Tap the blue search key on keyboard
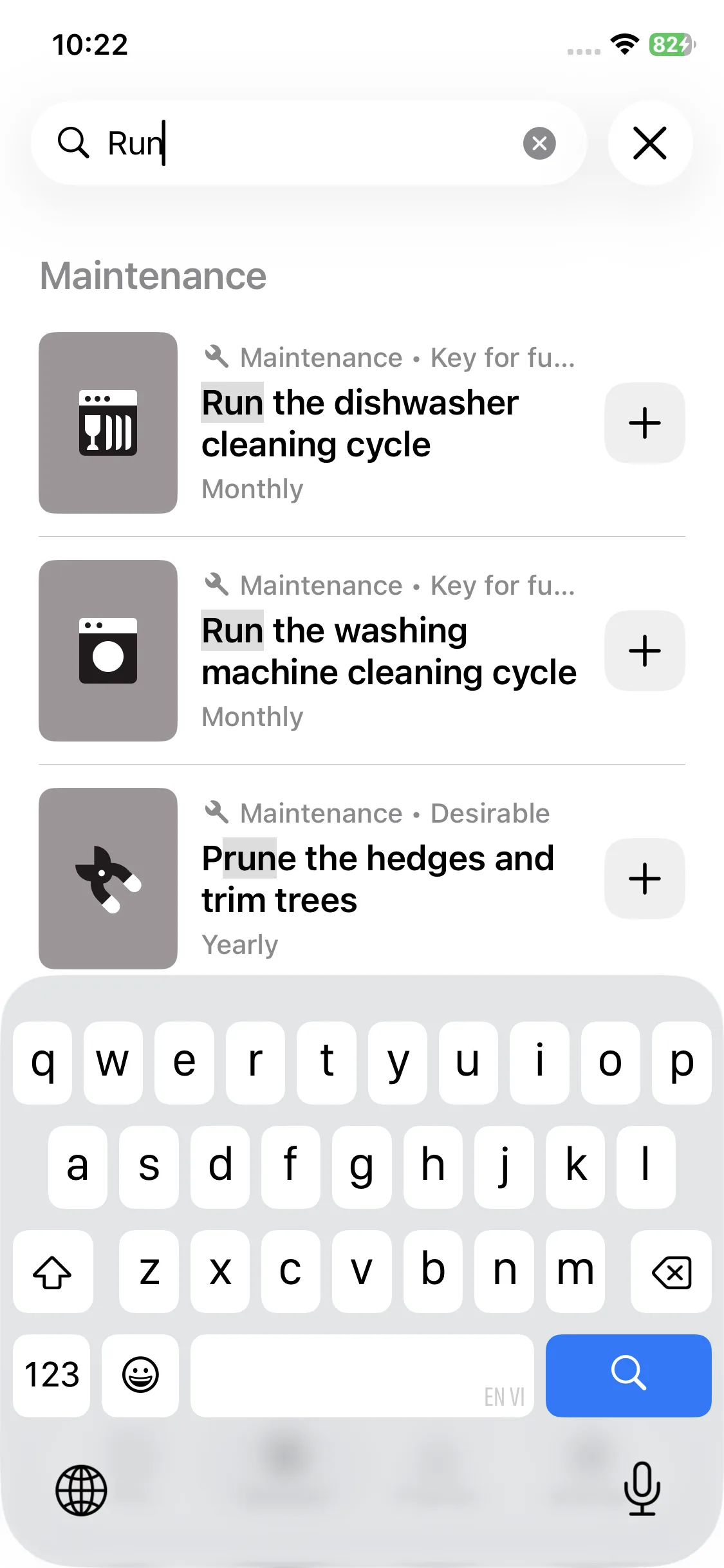 (x=628, y=1375)
